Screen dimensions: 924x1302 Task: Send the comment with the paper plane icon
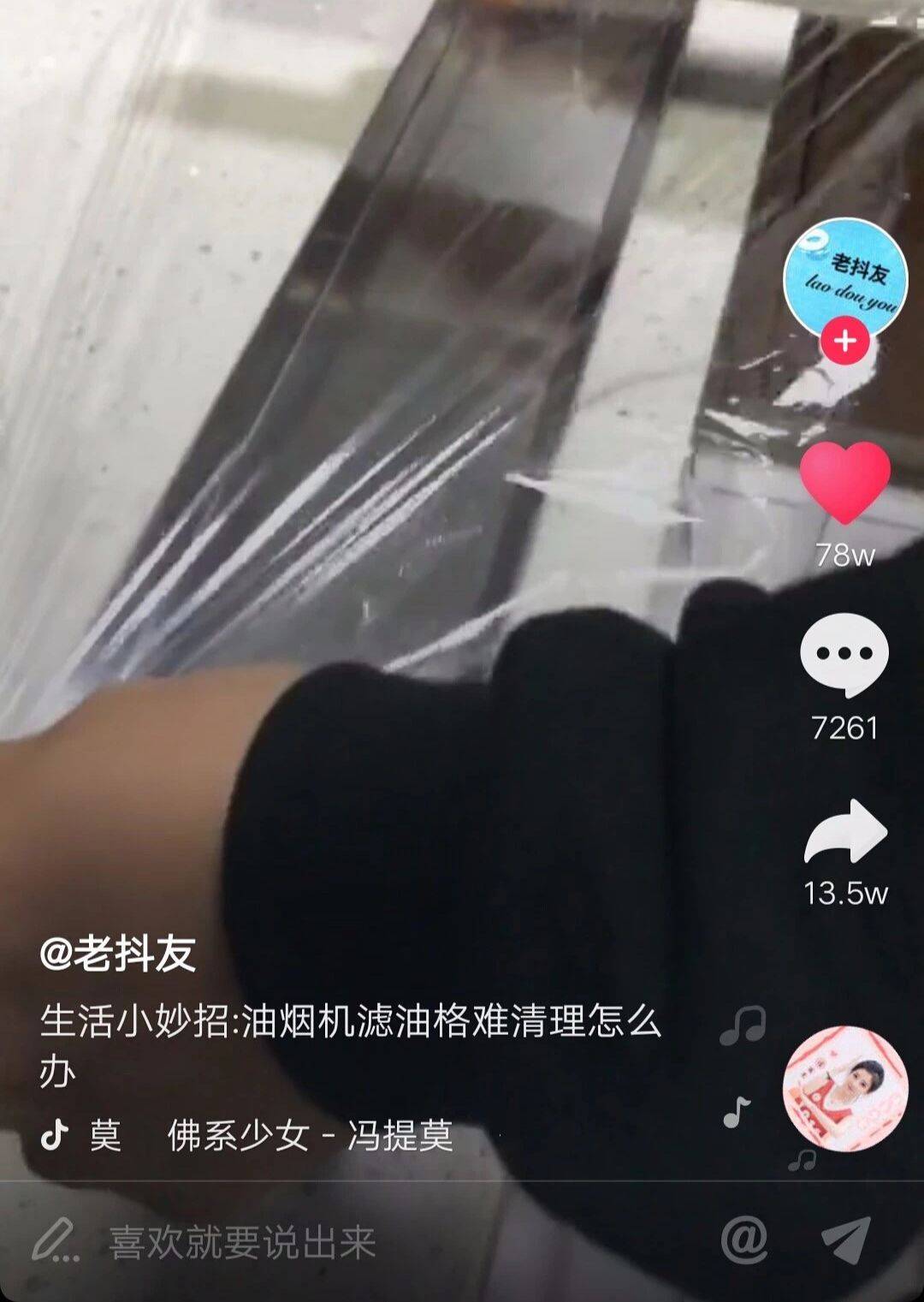(x=845, y=1240)
